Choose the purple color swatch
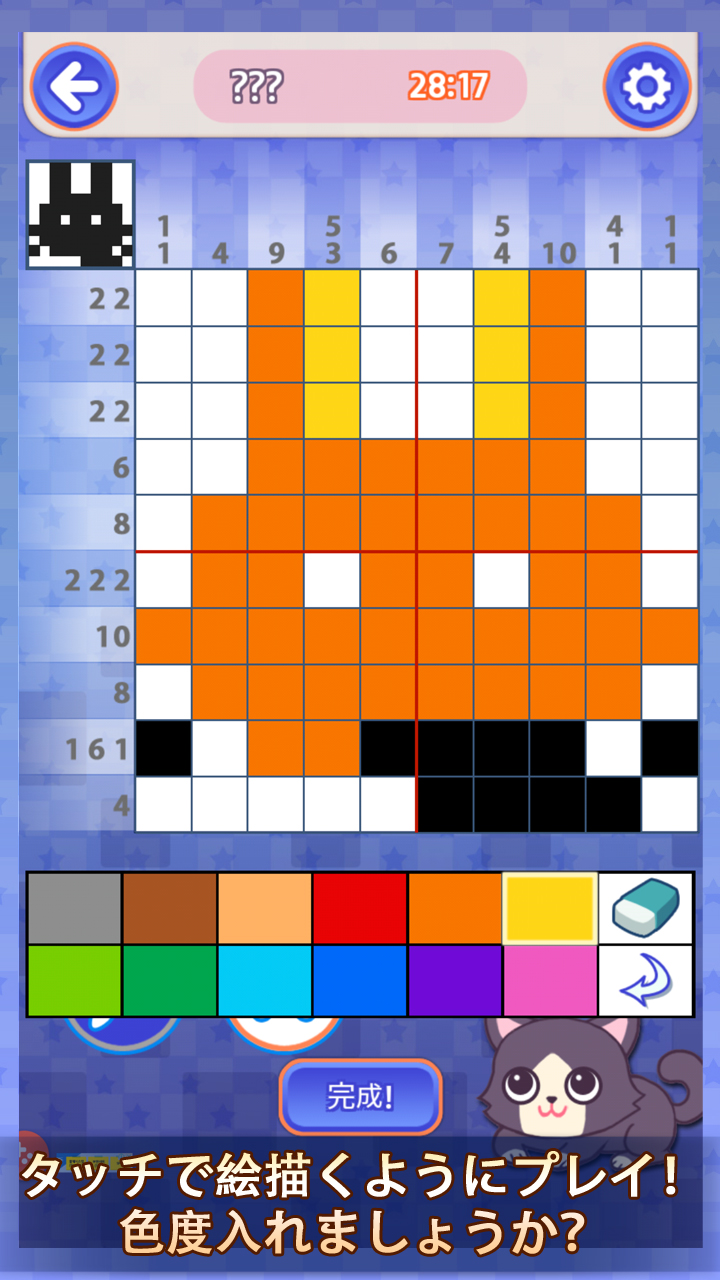720x1280 pixels. coord(455,980)
